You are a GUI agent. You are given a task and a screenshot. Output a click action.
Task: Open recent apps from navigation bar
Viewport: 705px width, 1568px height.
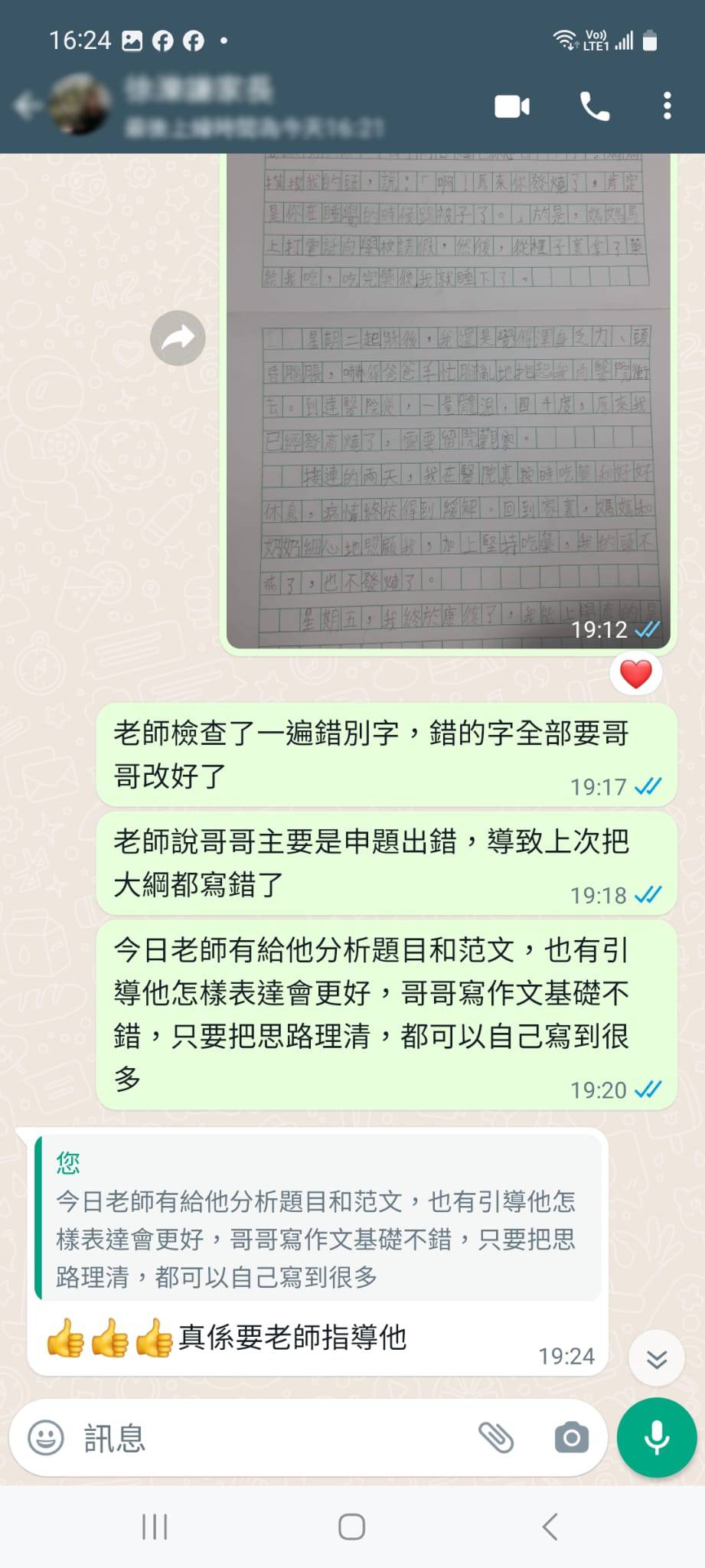[x=155, y=1527]
